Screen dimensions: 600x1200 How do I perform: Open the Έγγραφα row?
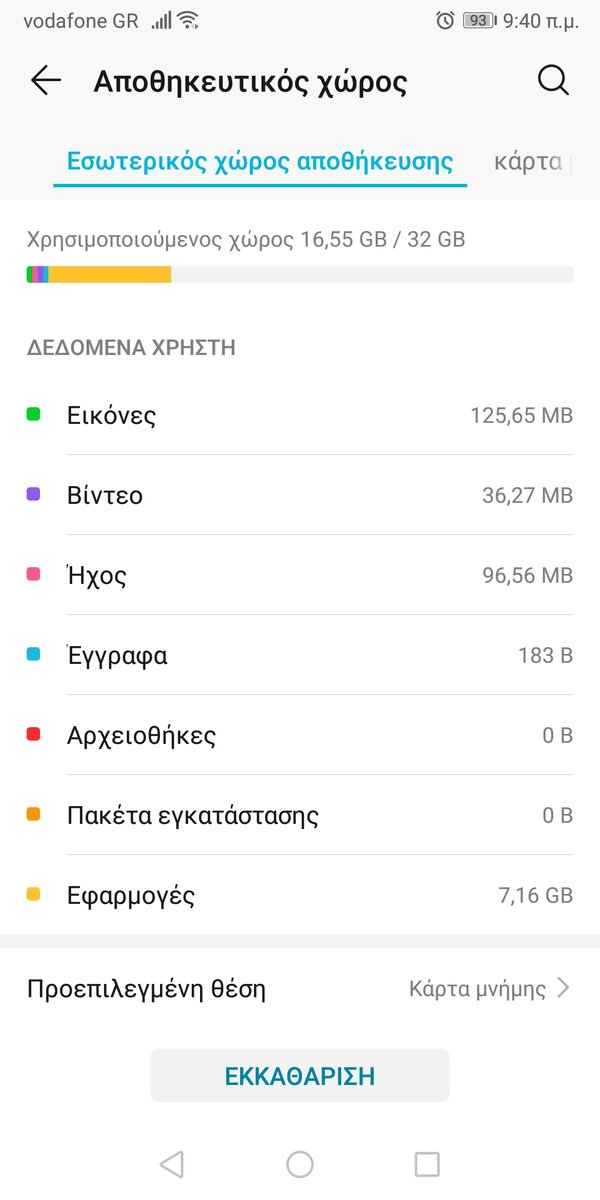tap(300, 655)
